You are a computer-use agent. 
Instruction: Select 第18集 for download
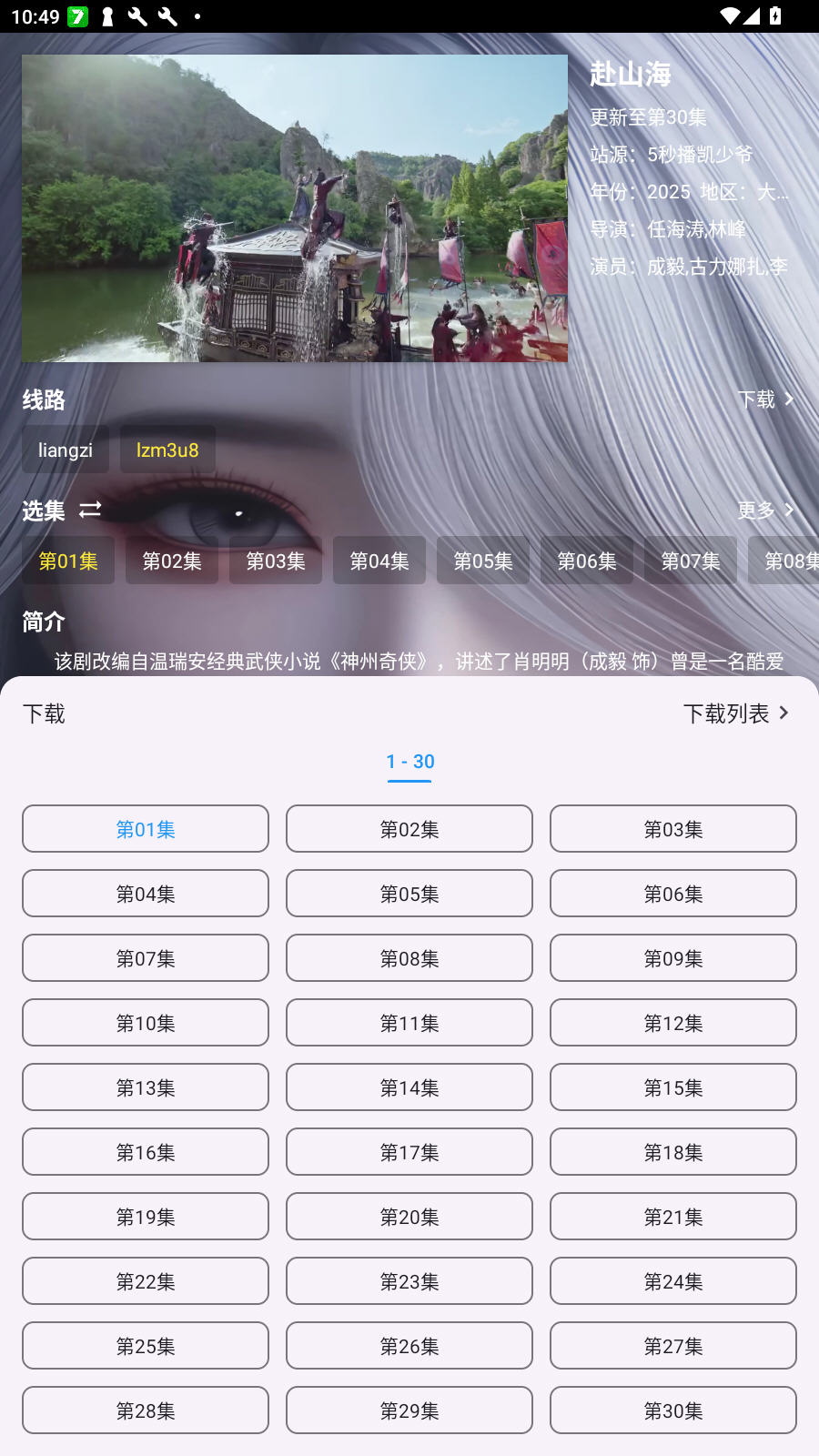pyautogui.click(x=673, y=1152)
